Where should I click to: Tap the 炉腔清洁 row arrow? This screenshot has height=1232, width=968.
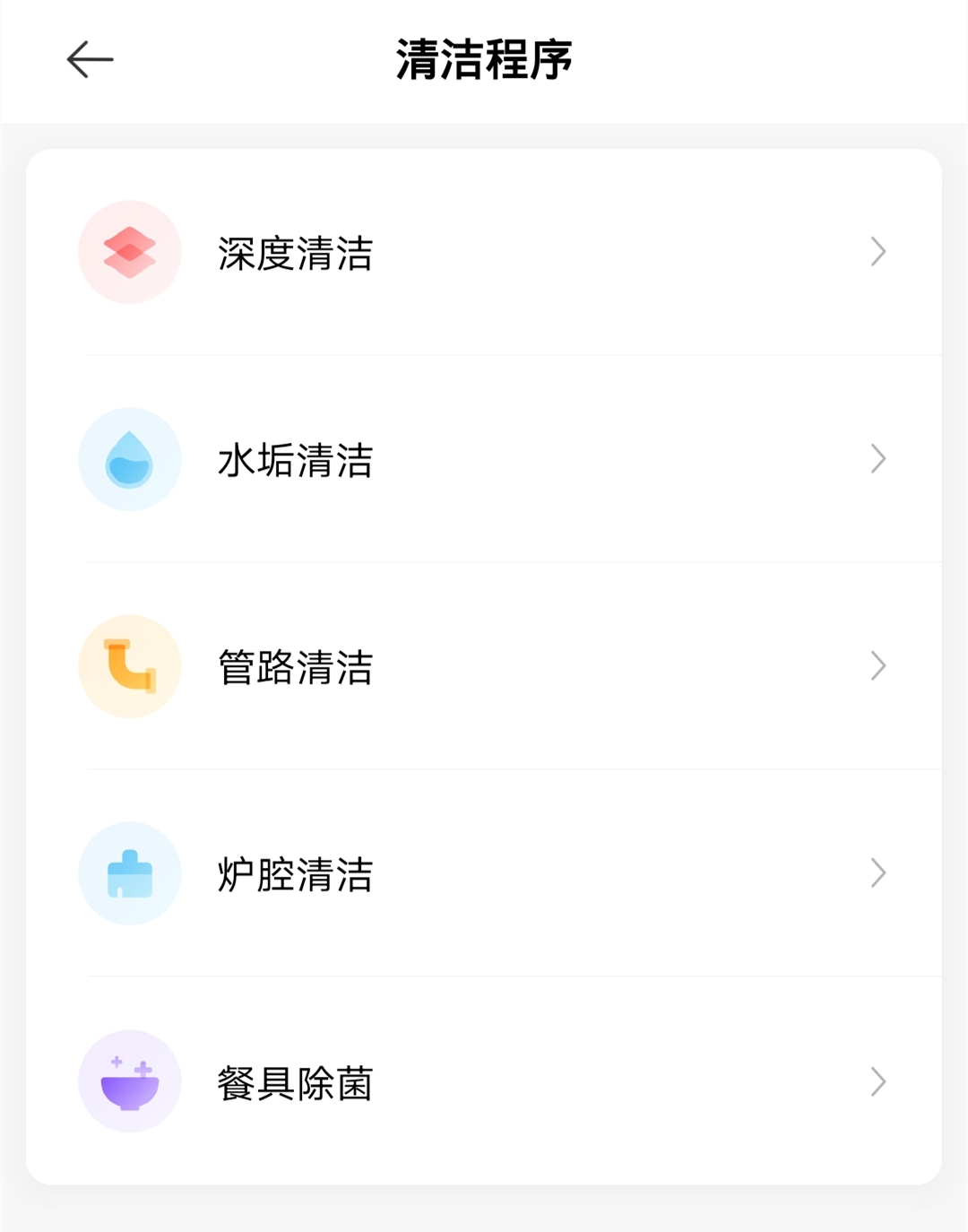click(877, 873)
